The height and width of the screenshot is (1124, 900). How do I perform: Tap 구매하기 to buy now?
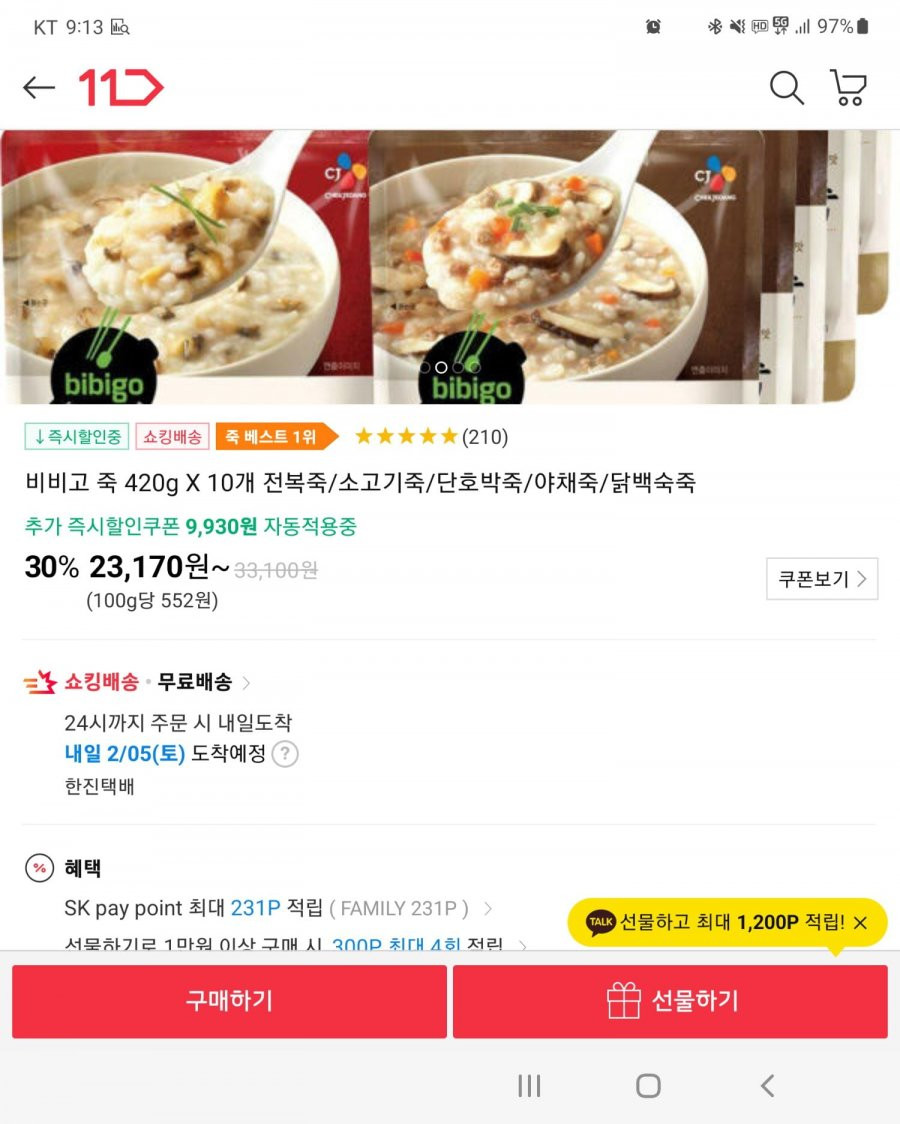pos(229,1001)
